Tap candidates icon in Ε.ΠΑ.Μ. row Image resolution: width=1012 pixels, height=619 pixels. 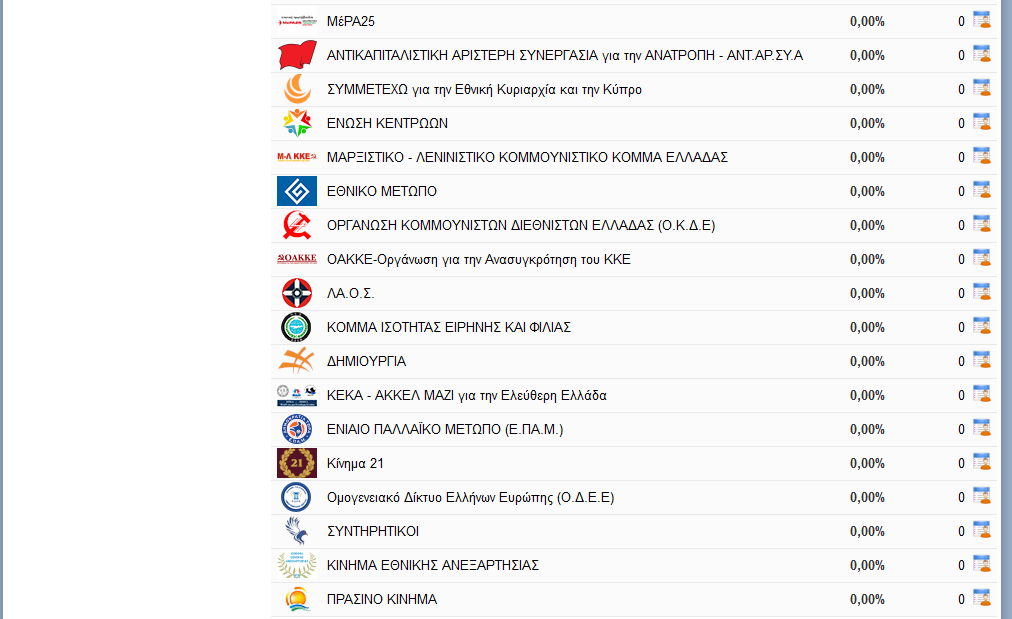coord(981,428)
